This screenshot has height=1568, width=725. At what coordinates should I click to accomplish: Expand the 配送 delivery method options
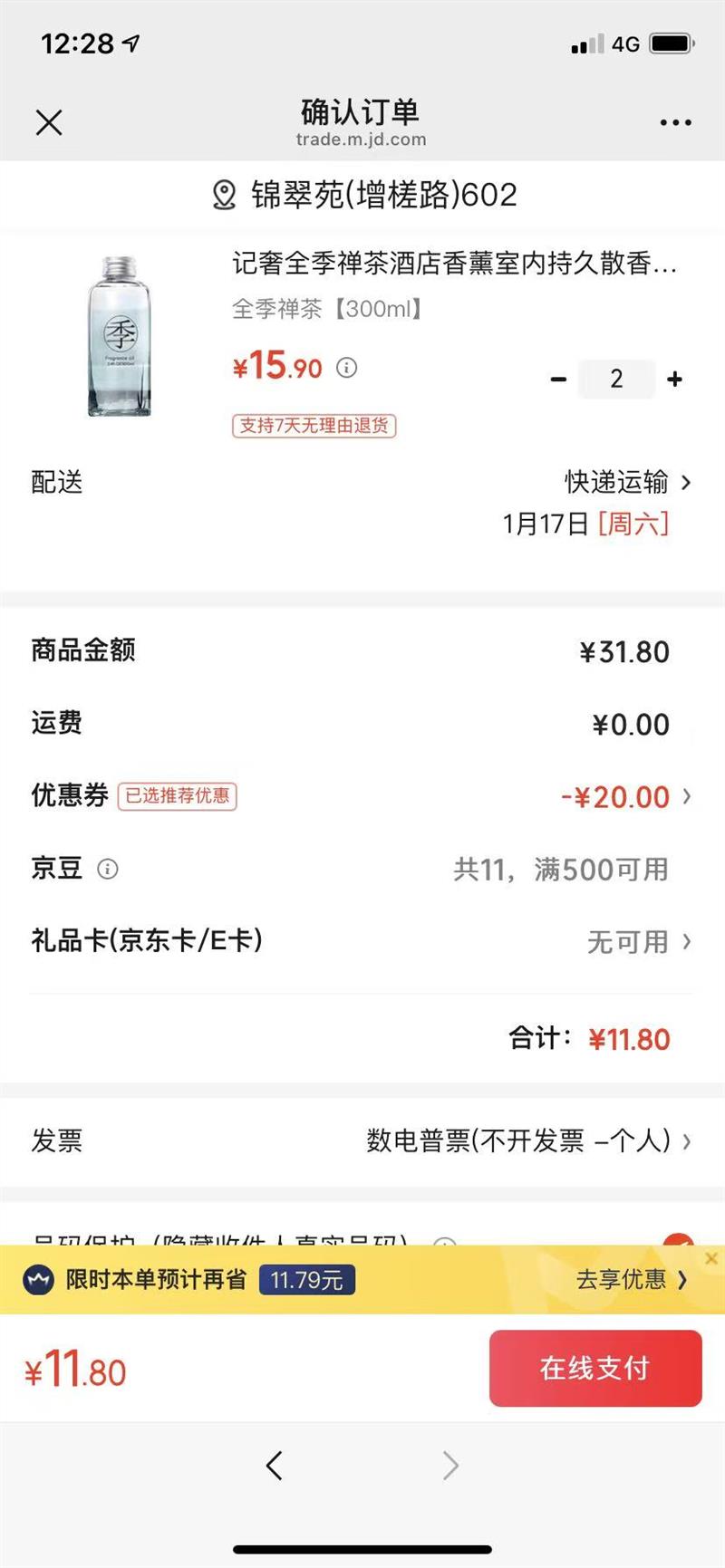(x=691, y=484)
